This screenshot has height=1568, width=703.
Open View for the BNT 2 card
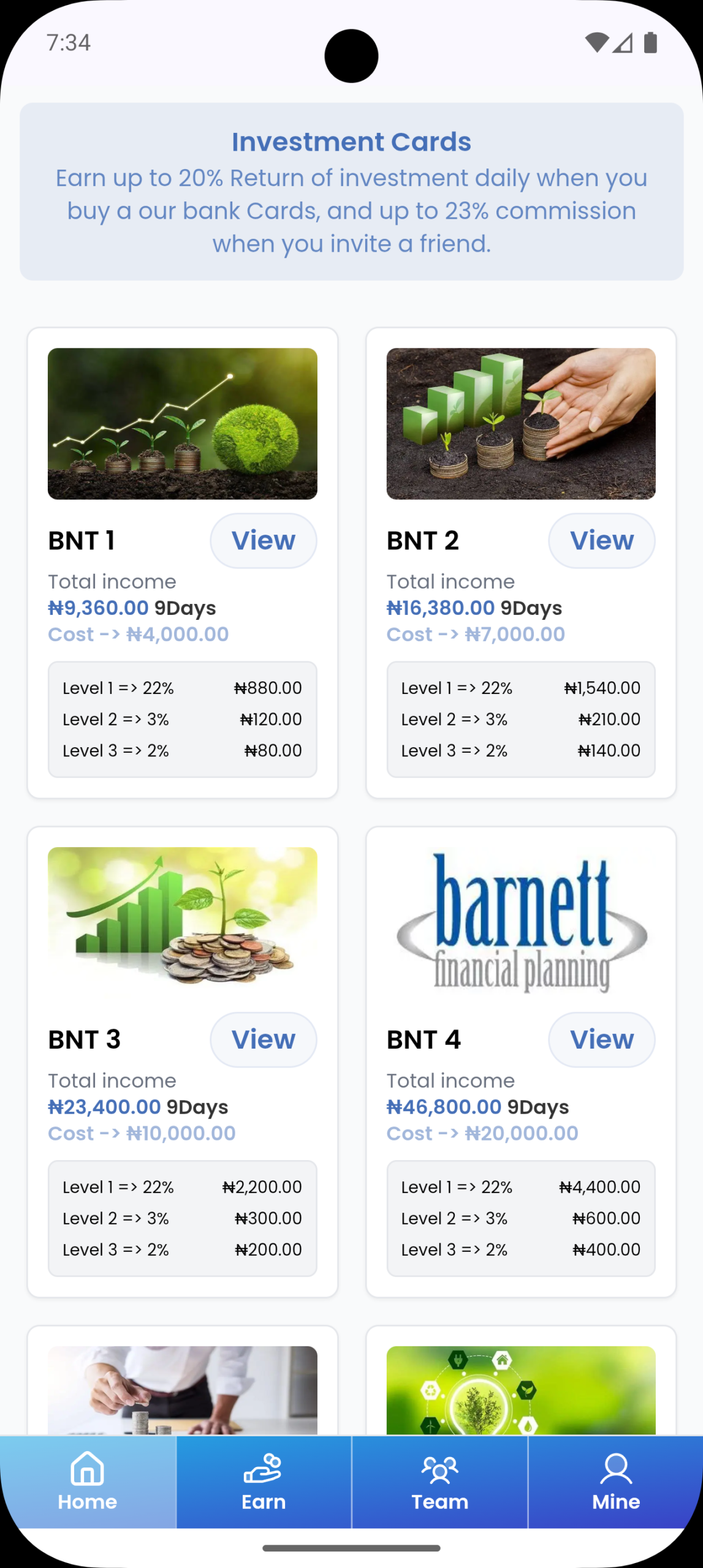pyautogui.click(x=602, y=541)
